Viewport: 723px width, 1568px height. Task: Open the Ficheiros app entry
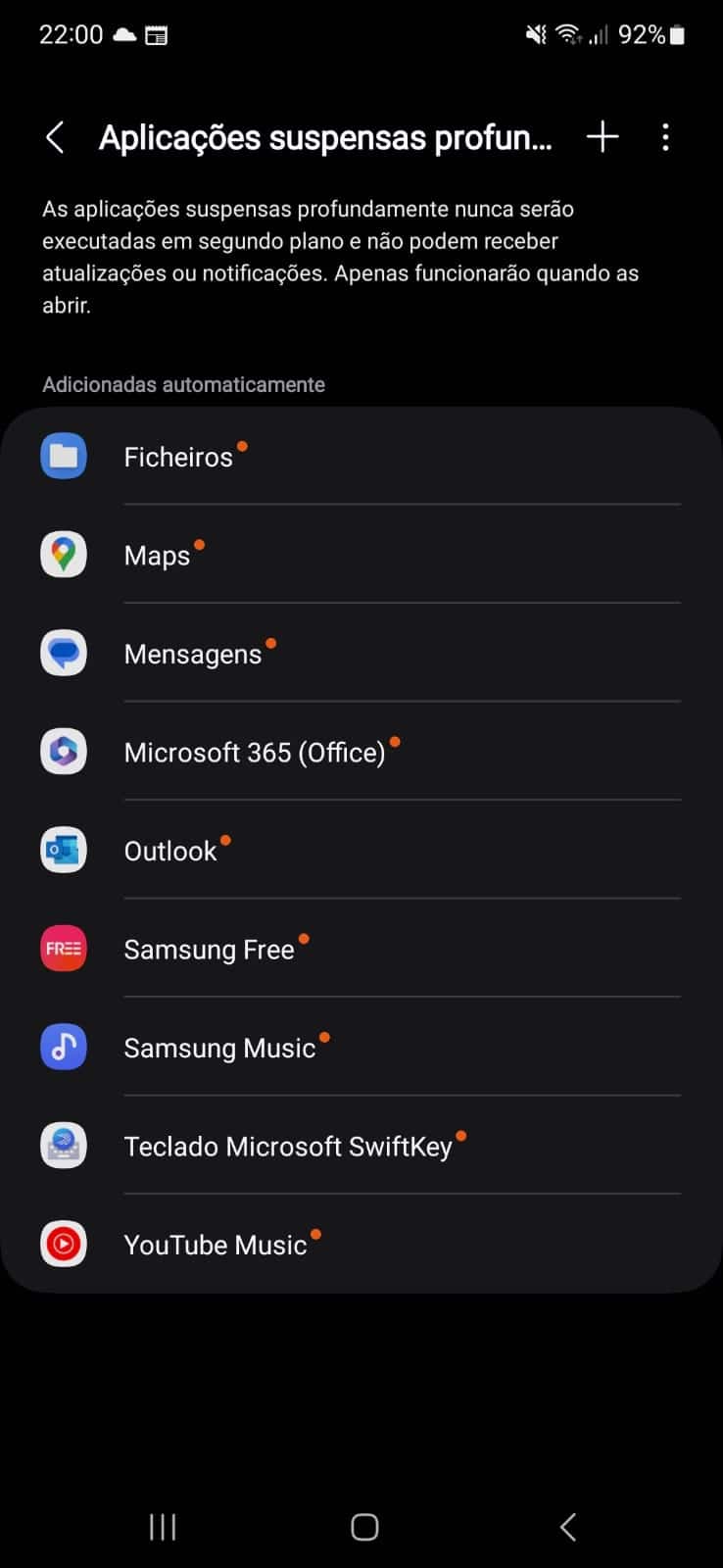361,457
